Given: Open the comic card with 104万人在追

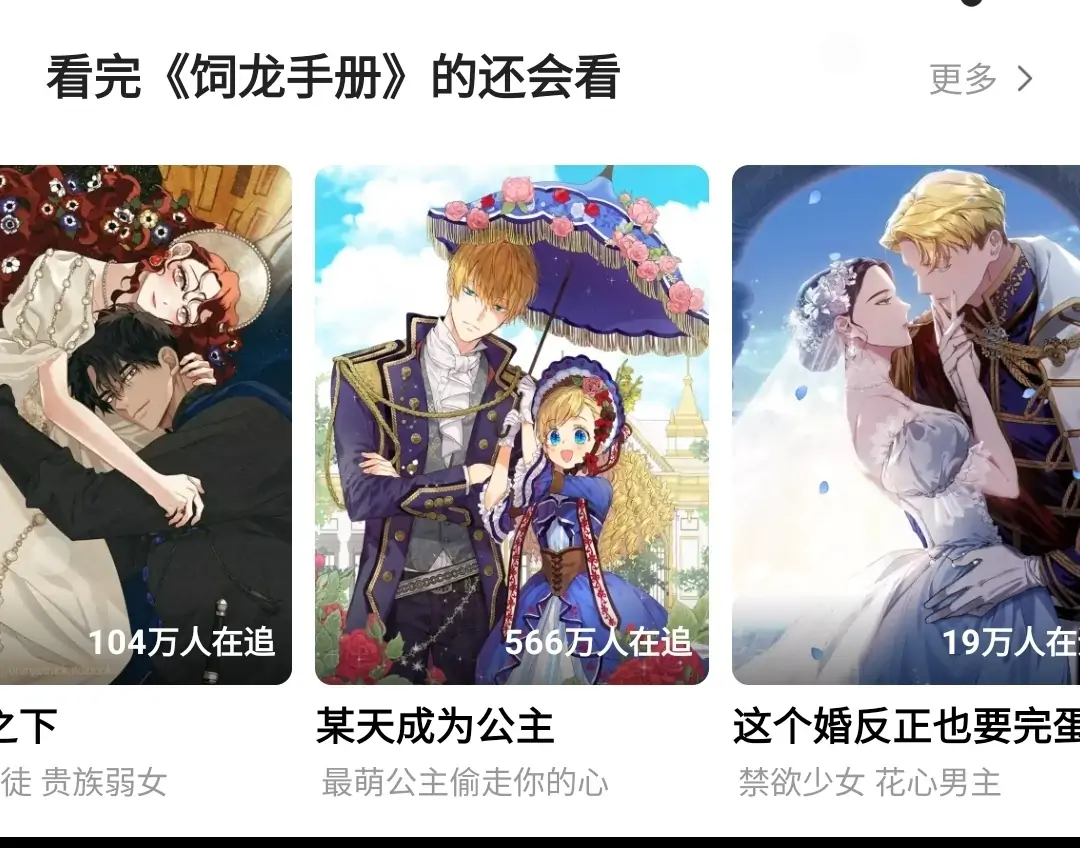Looking at the screenshot, I should tap(145, 425).
